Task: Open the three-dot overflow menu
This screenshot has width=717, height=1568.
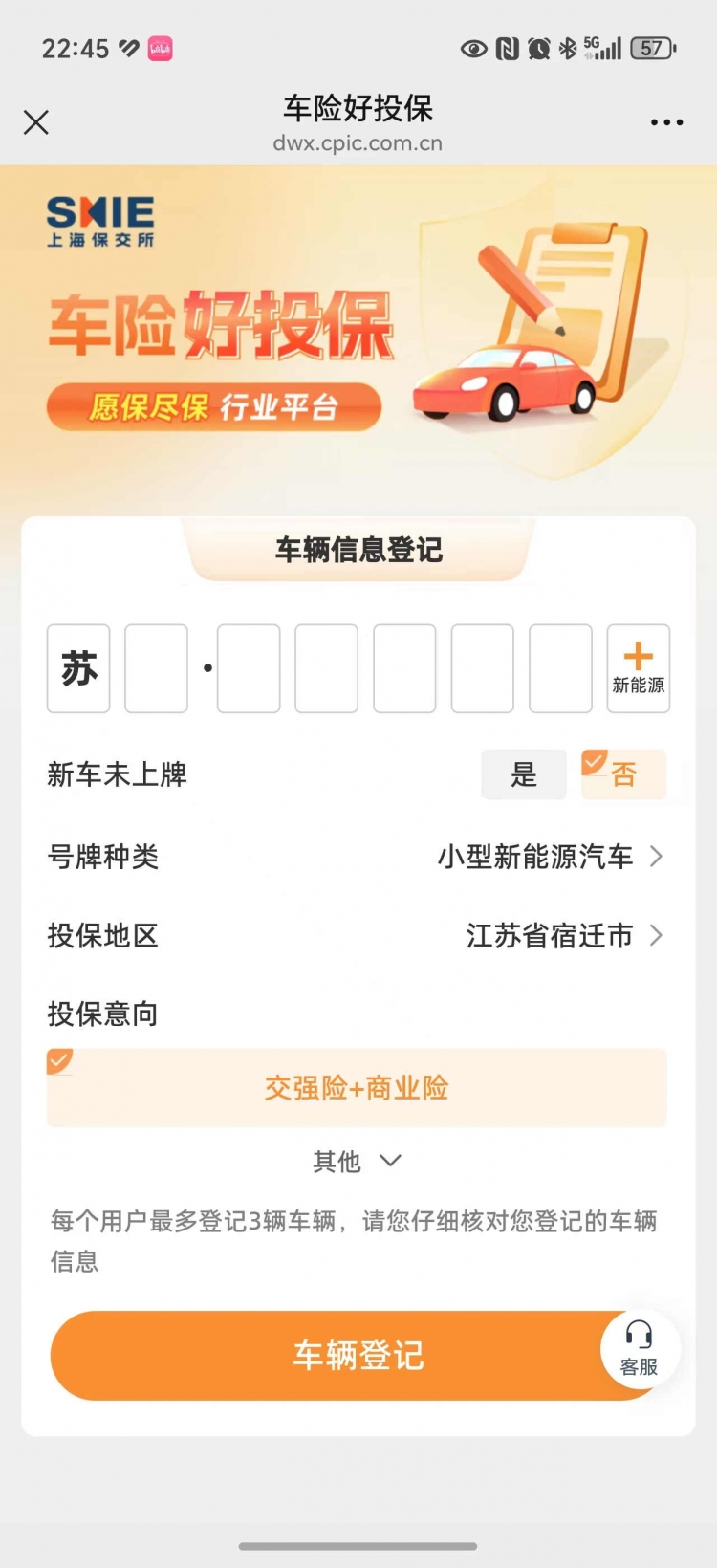Action: click(666, 122)
